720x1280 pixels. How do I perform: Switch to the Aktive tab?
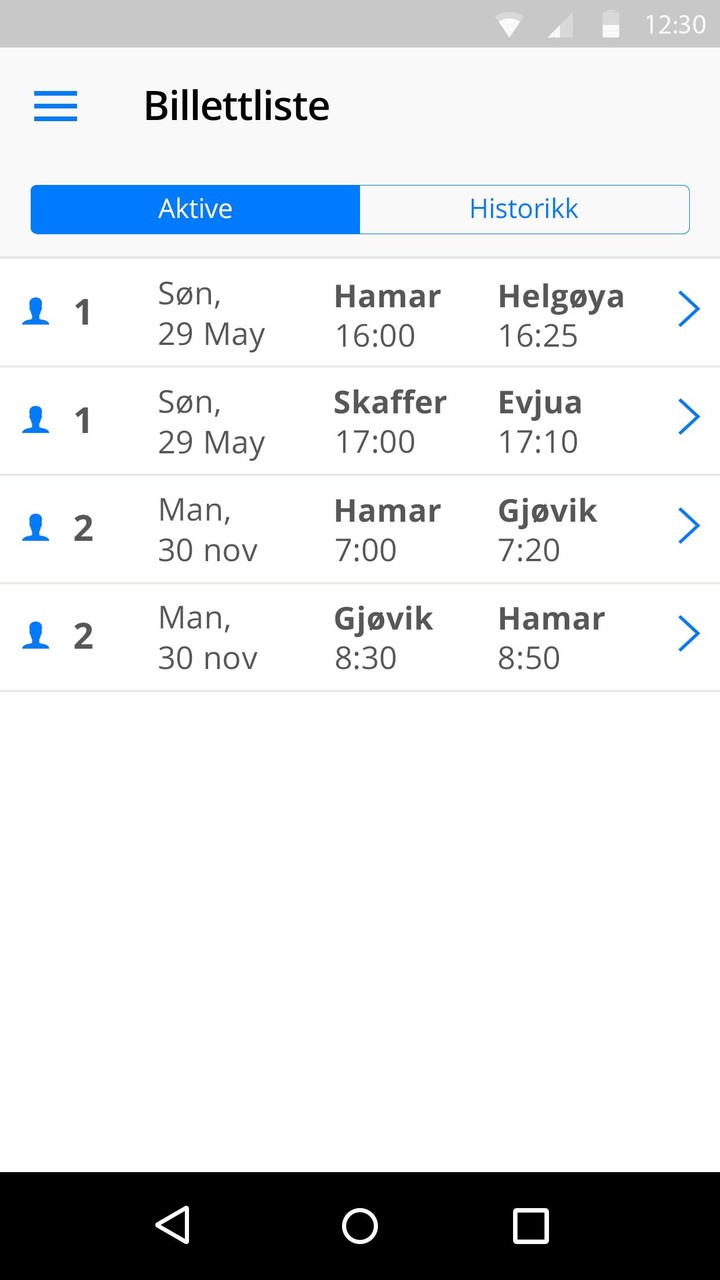tap(195, 209)
